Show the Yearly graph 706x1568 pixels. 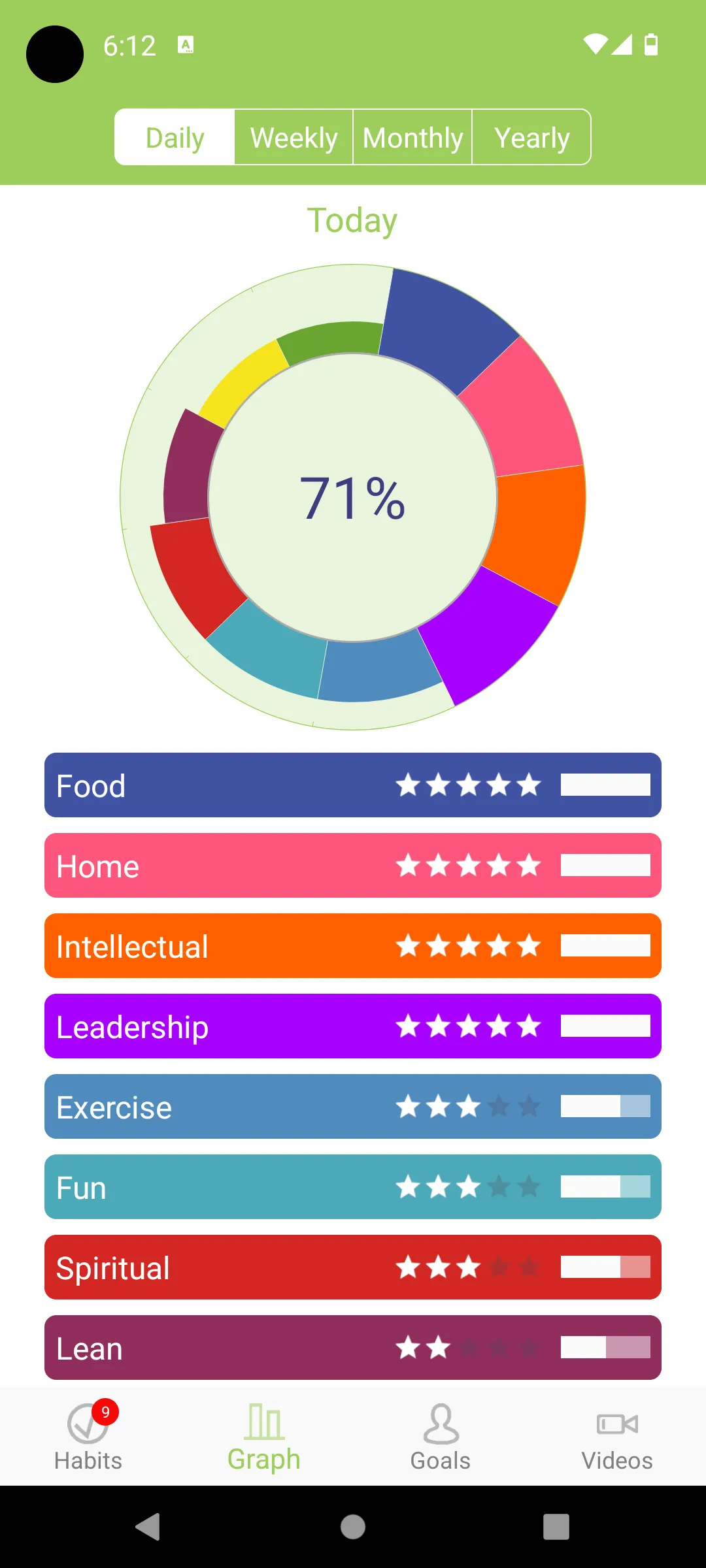[x=531, y=137]
